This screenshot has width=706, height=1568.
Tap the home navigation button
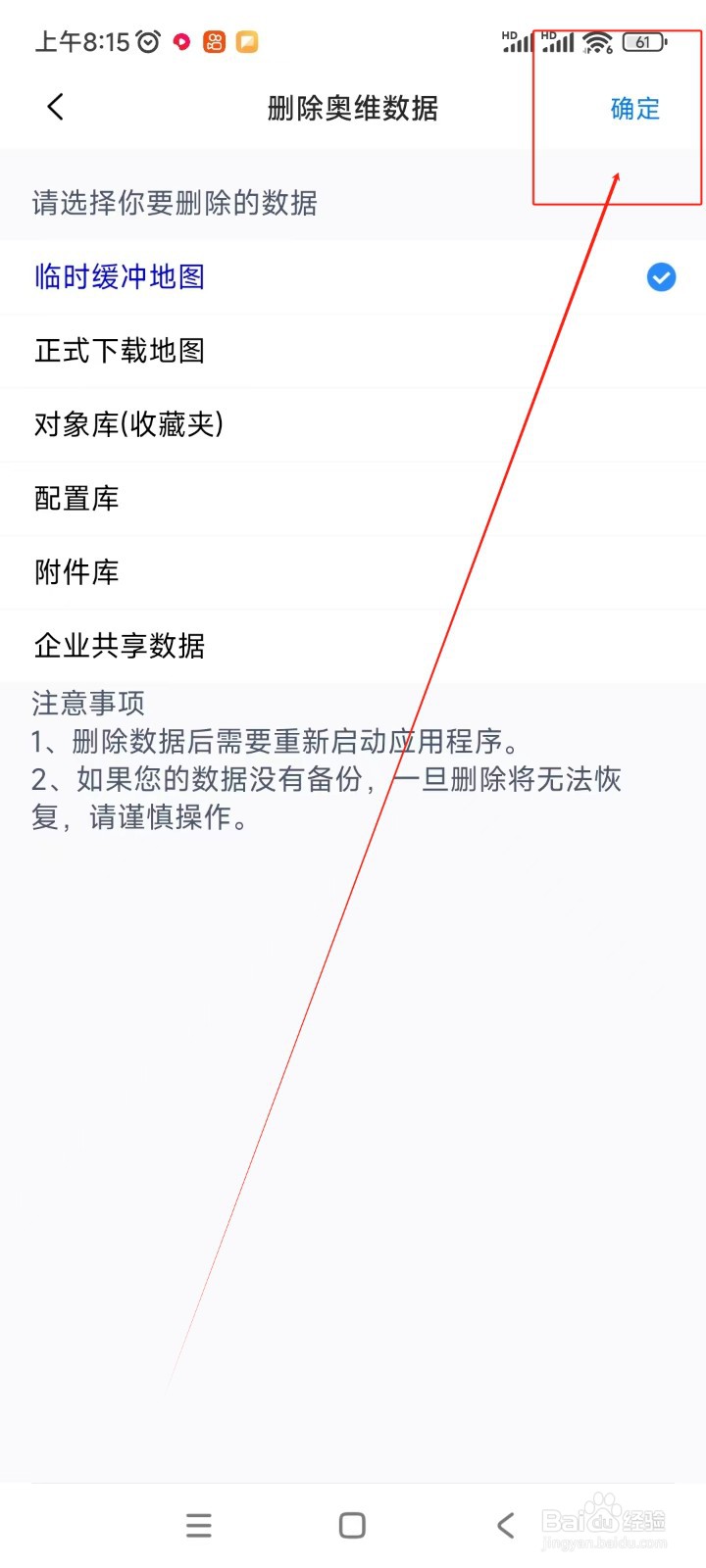[x=350, y=1525]
